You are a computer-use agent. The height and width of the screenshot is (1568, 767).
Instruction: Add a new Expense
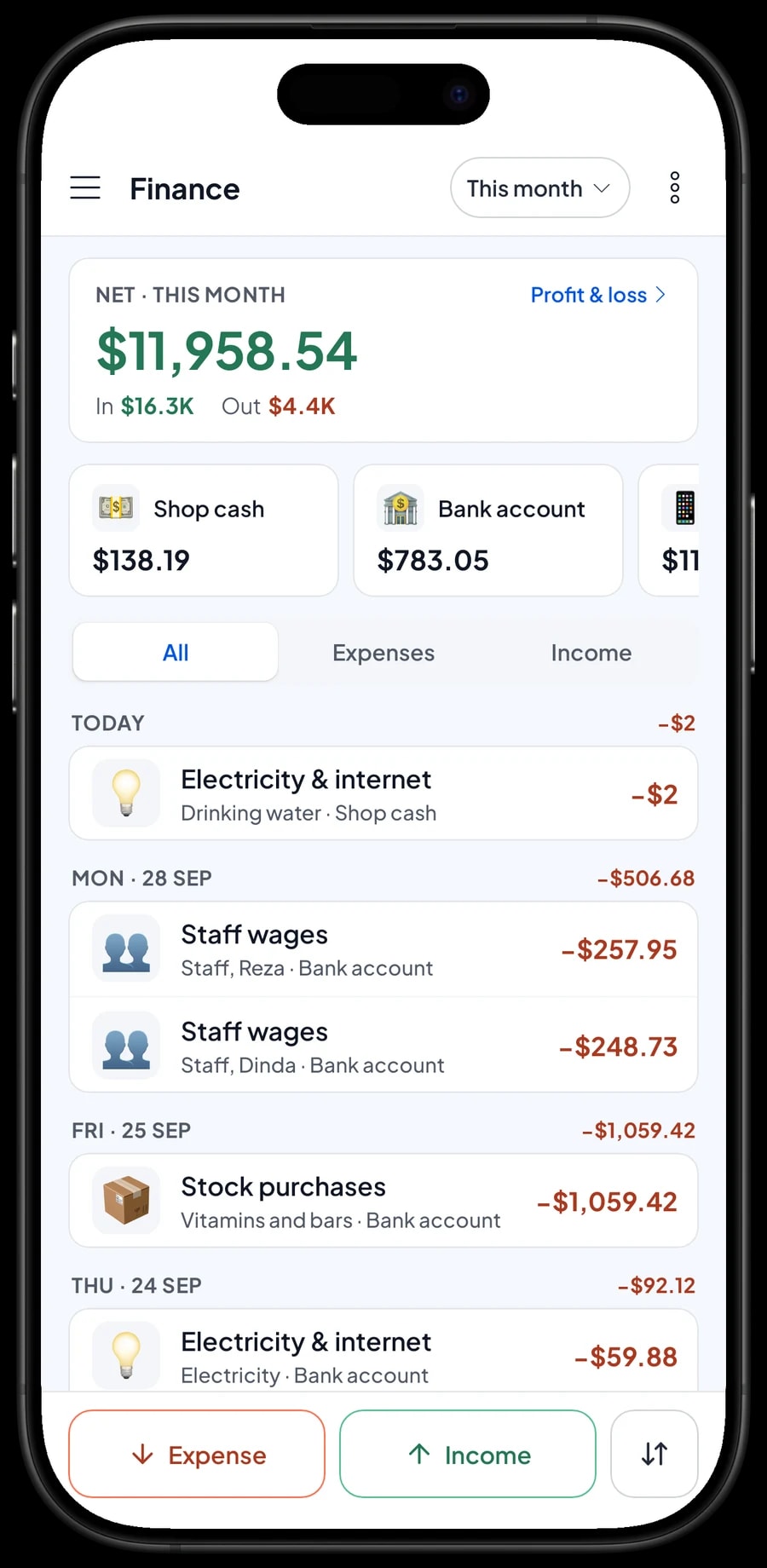[x=197, y=1454]
